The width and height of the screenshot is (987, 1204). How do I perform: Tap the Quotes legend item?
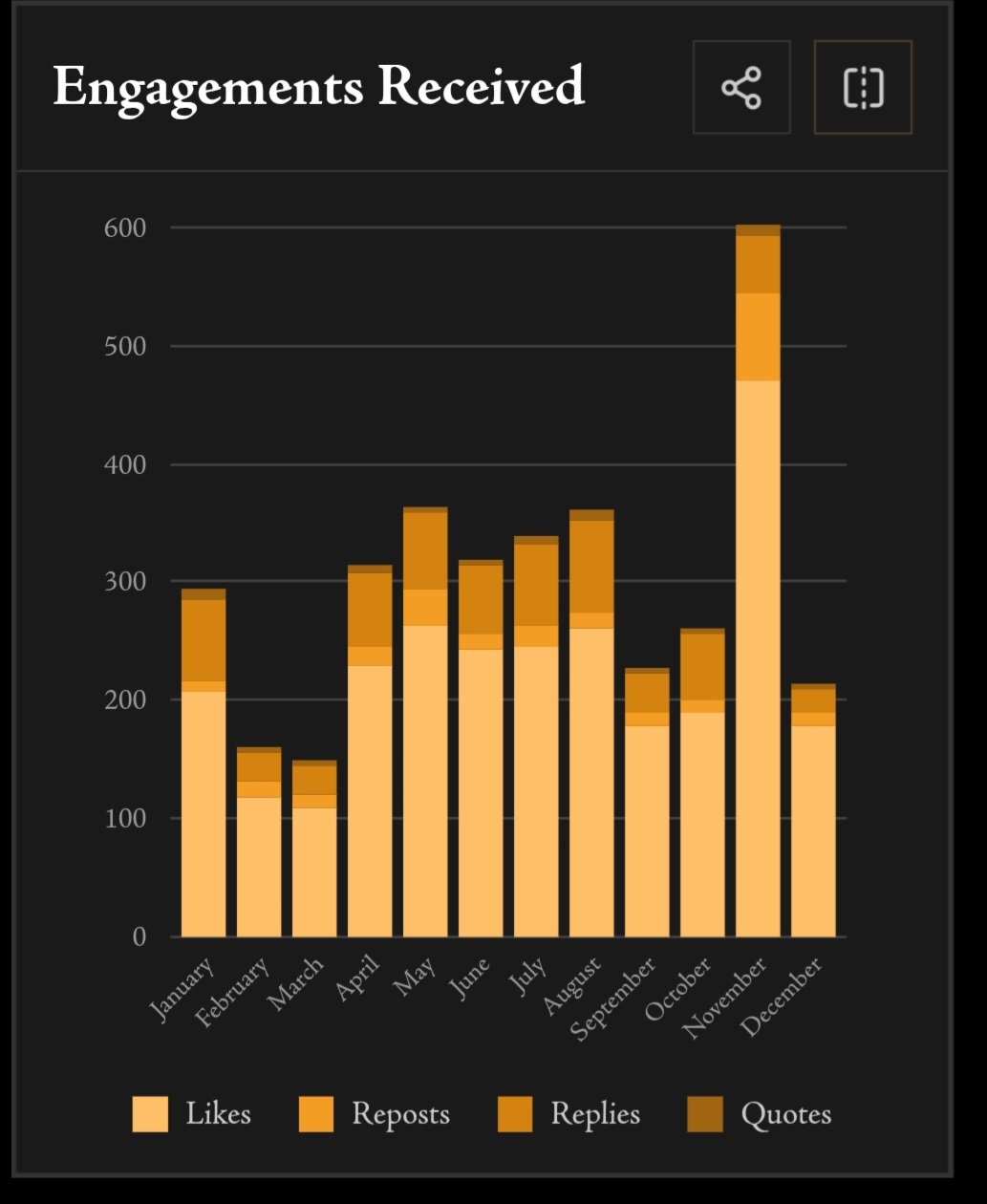click(x=760, y=1114)
